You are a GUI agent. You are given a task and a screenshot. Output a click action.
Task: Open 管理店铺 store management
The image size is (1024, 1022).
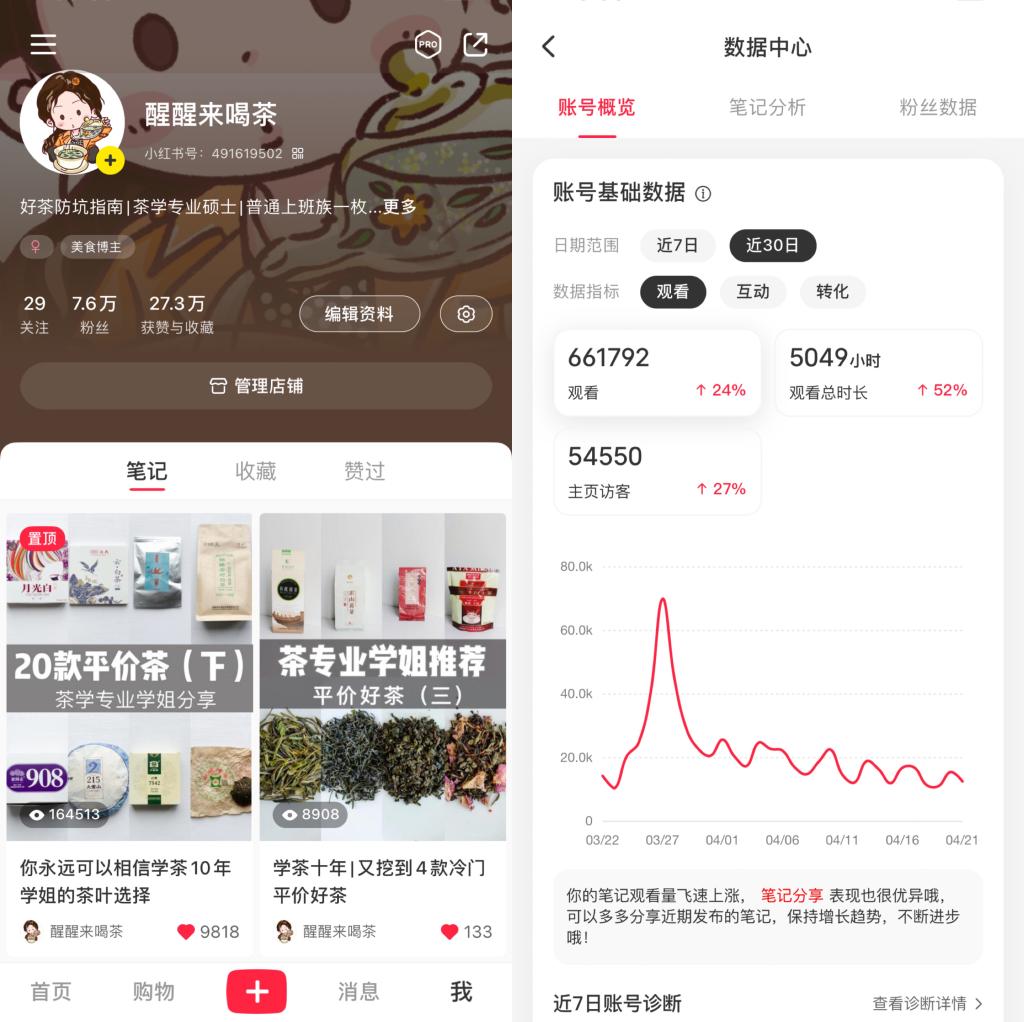[256, 386]
